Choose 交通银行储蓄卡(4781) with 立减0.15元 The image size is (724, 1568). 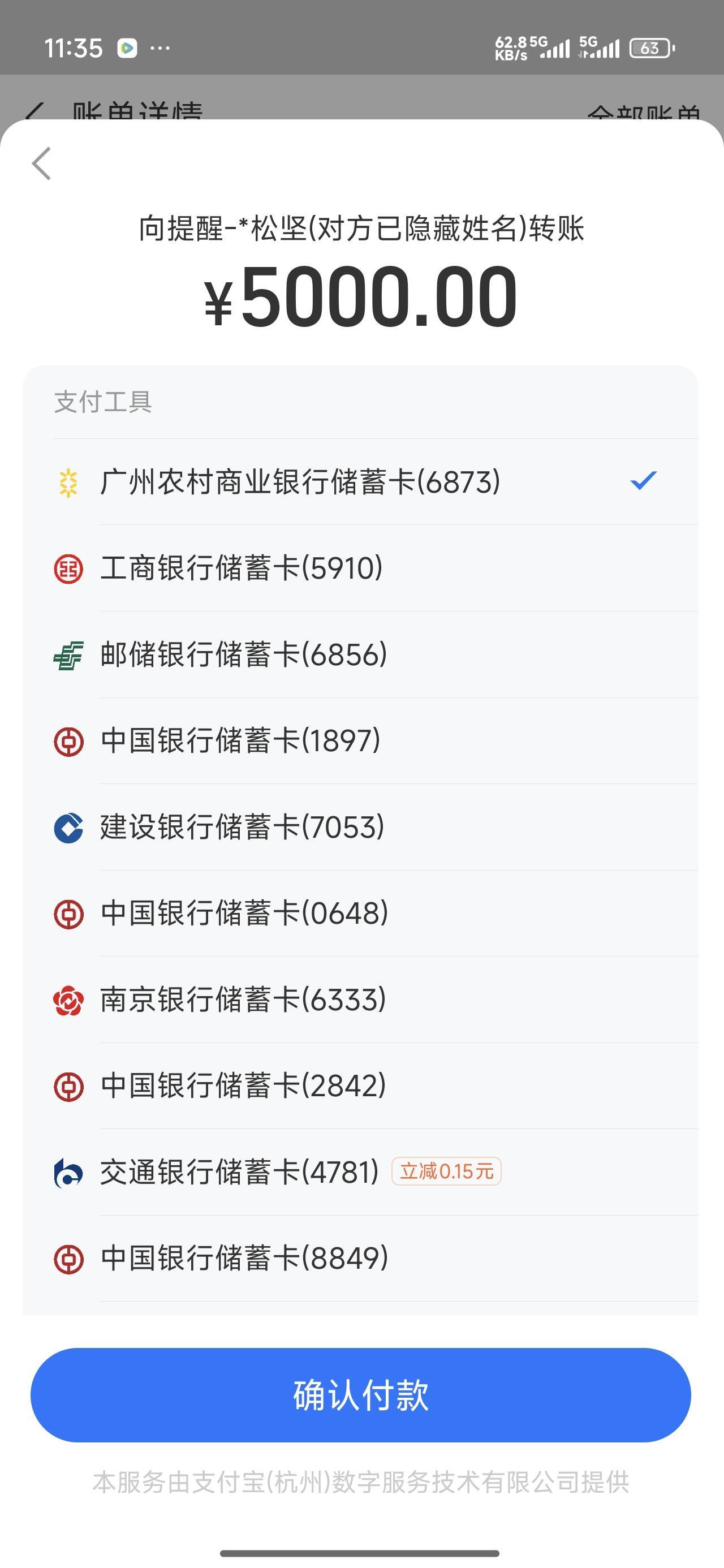coord(360,1173)
